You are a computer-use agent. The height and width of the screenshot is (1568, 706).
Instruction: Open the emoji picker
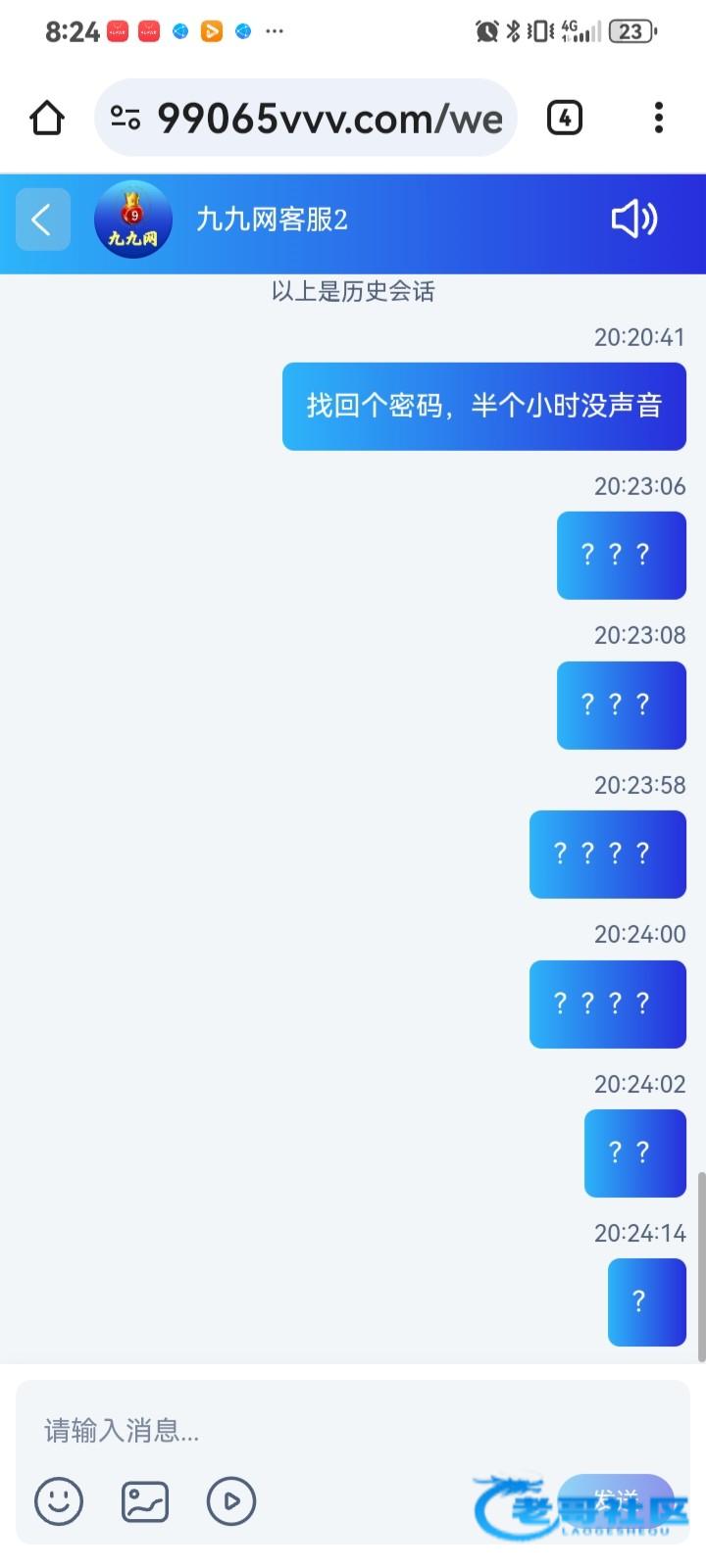point(59,1500)
